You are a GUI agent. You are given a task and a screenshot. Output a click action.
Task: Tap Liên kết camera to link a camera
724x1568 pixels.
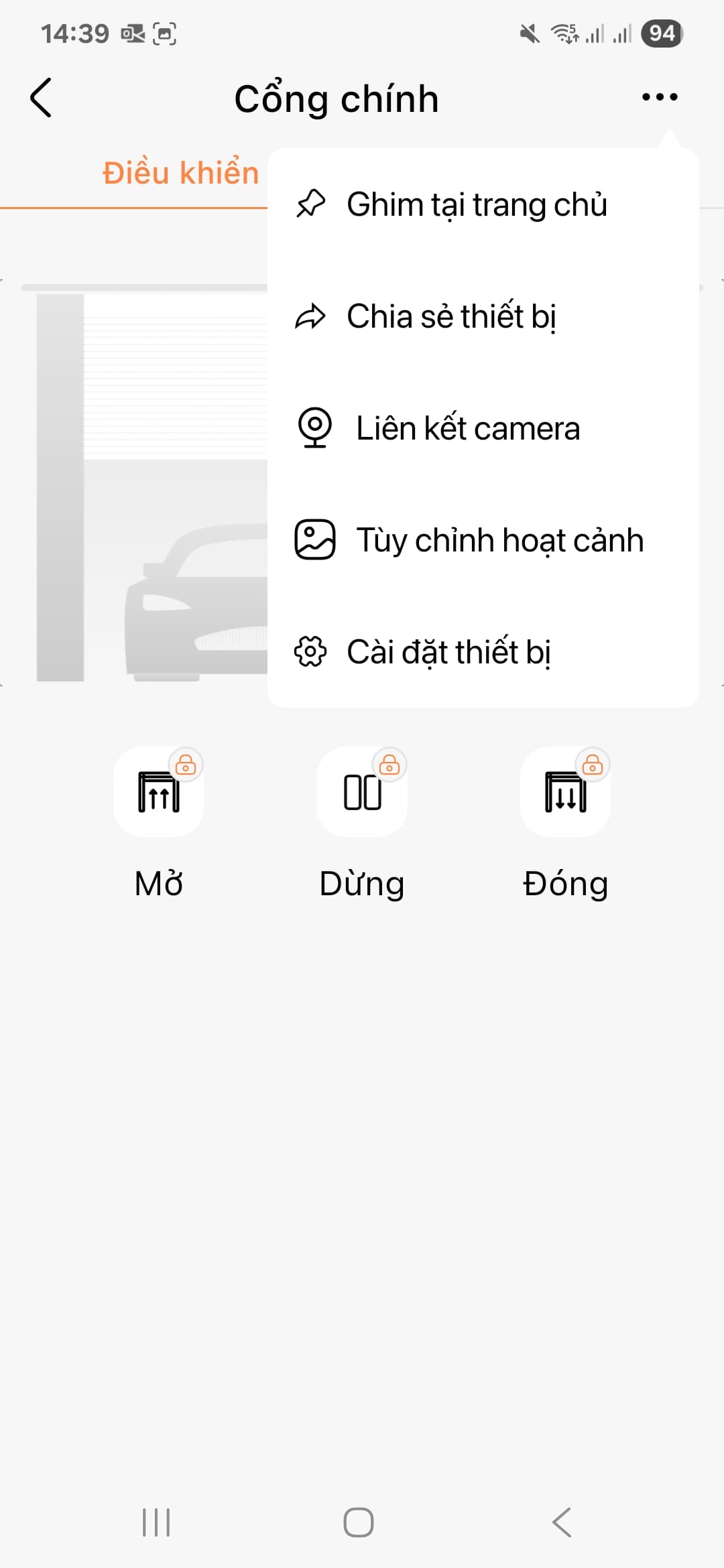point(467,428)
